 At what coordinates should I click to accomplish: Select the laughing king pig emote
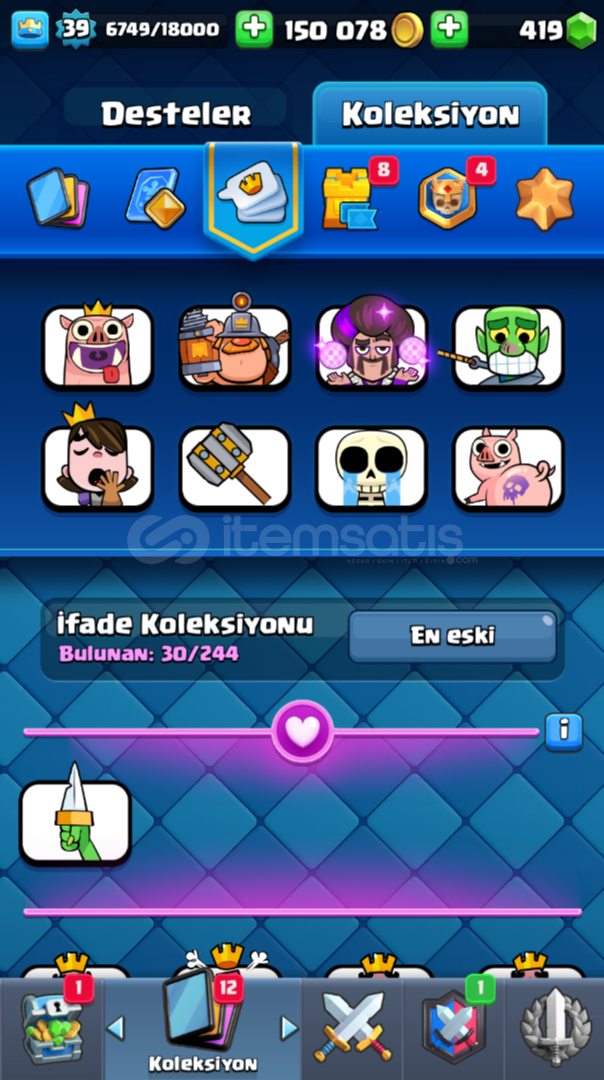[x=98, y=347]
